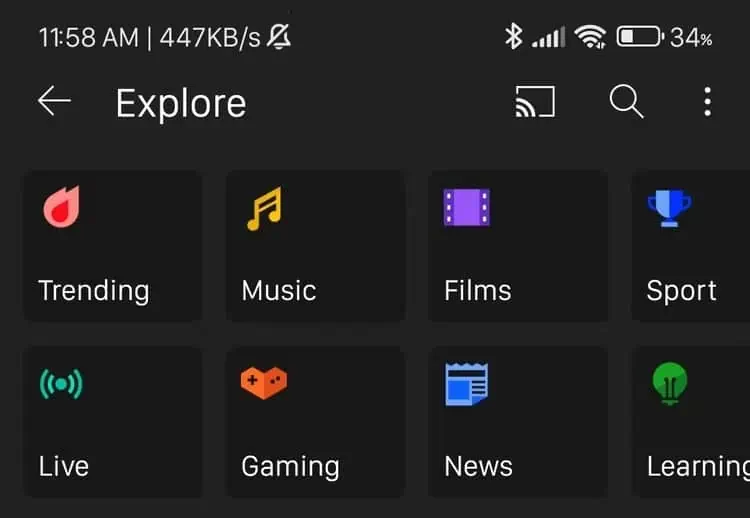750x518 pixels.
Task: Open the Learning category
Action: 692,421
